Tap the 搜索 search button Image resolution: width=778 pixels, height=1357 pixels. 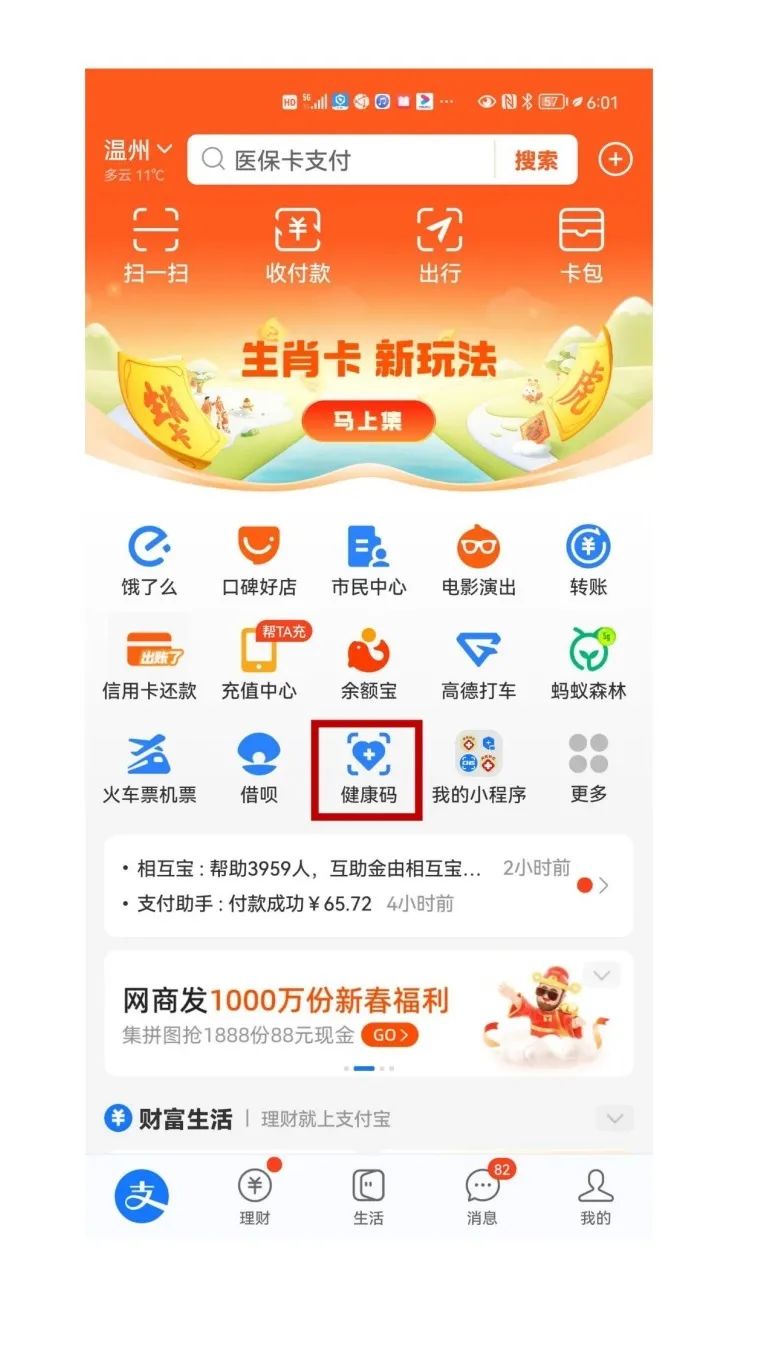[x=536, y=160]
